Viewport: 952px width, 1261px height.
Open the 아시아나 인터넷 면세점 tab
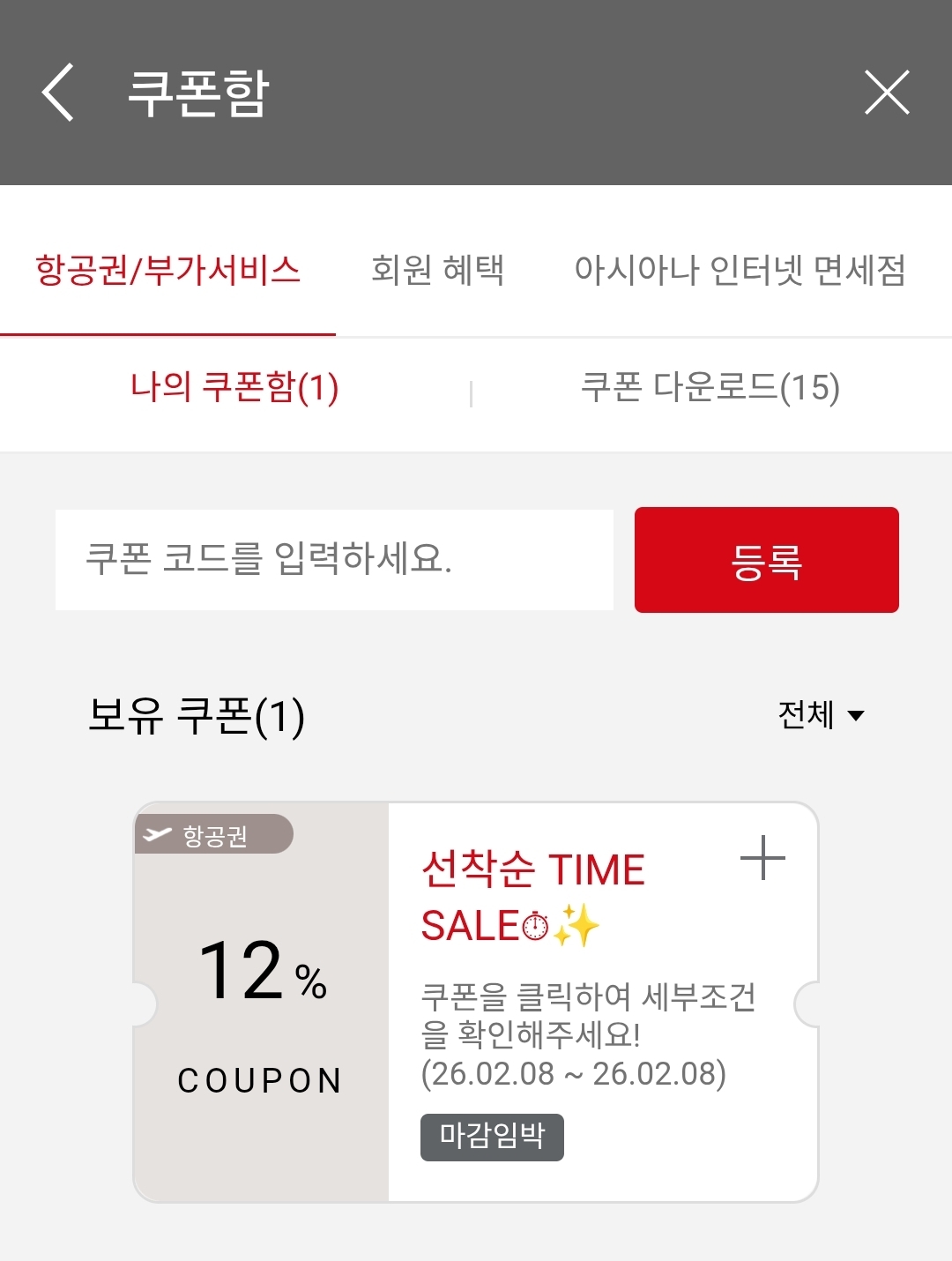click(x=740, y=270)
